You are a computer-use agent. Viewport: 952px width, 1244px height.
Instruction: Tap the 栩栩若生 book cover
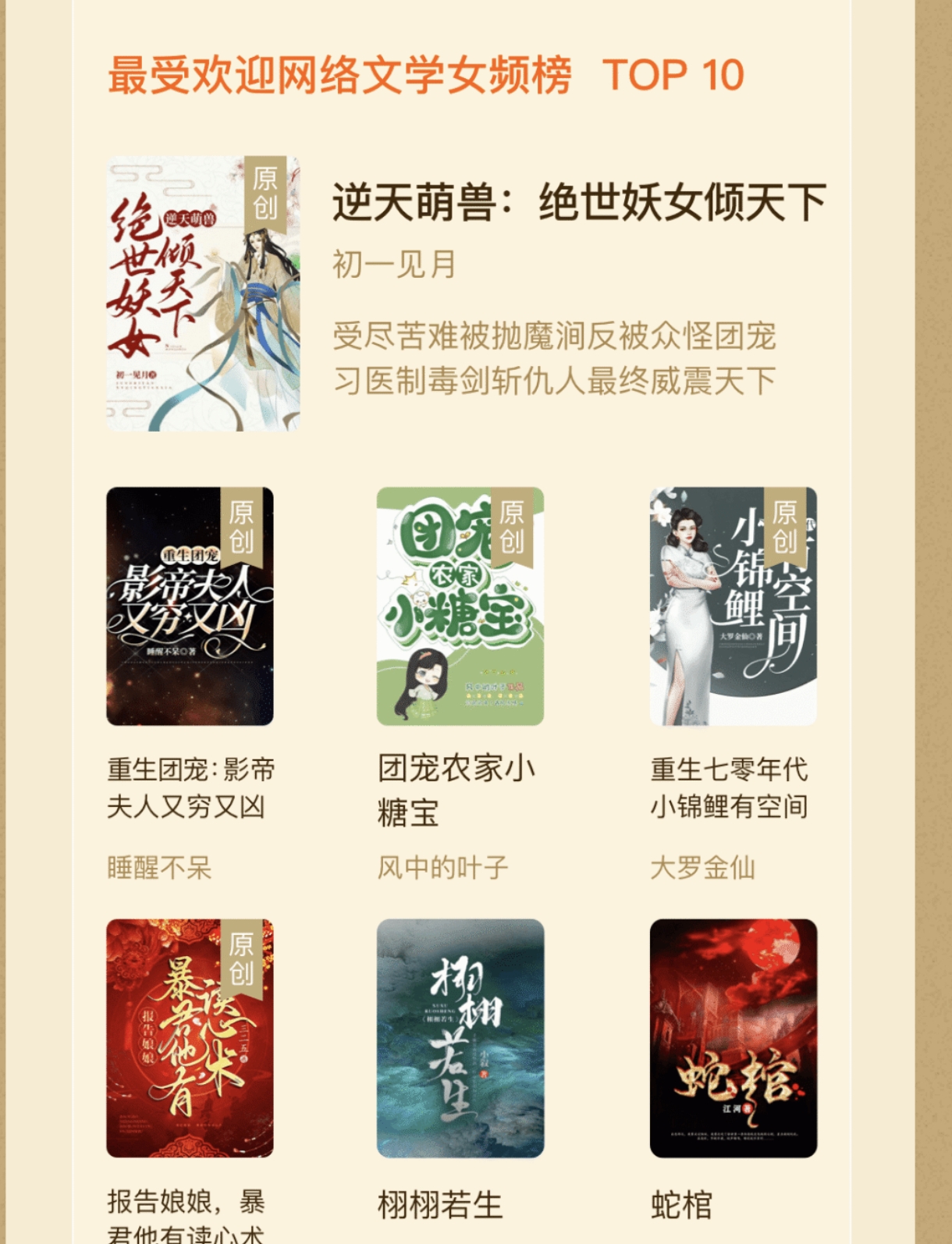[x=460, y=1038]
